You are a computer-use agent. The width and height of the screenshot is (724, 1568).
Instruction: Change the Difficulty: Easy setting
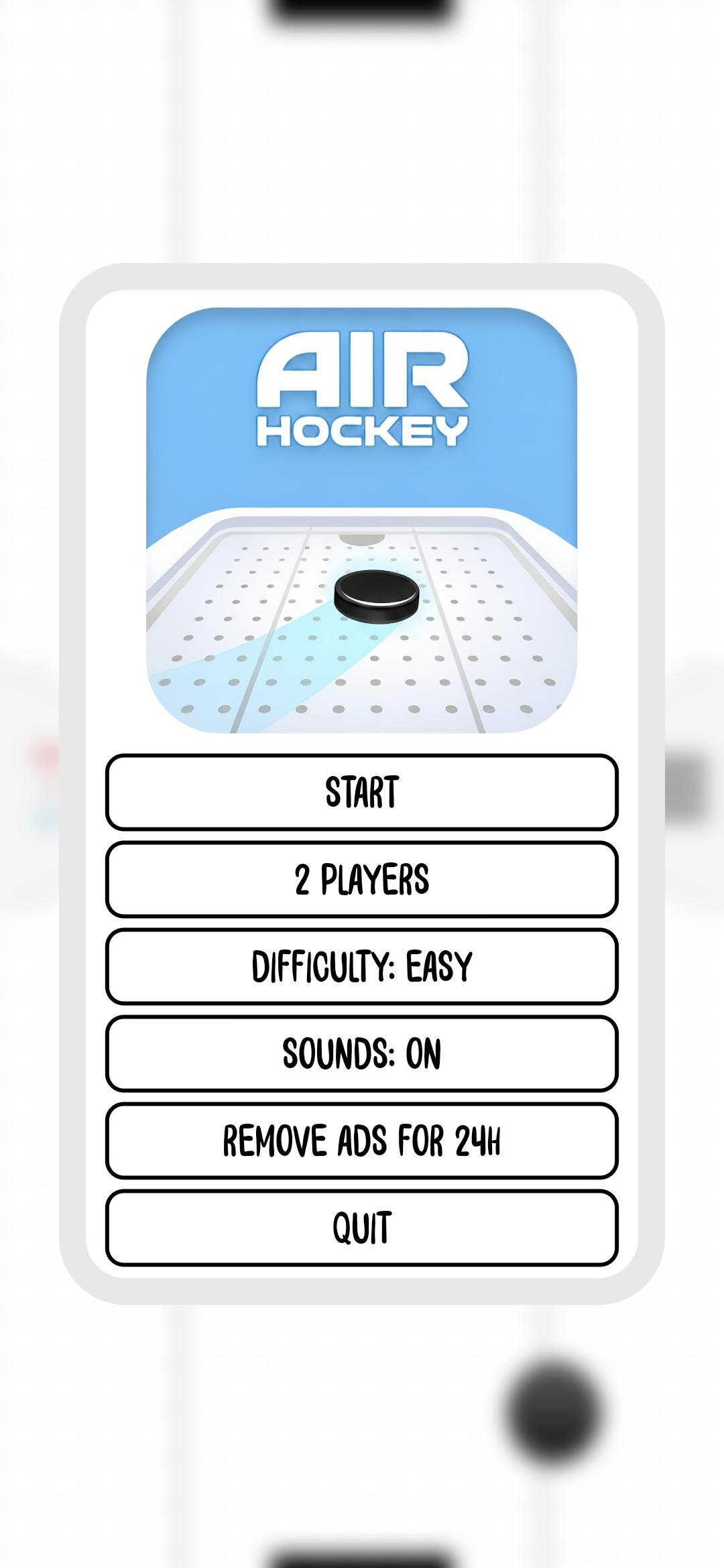[361, 966]
